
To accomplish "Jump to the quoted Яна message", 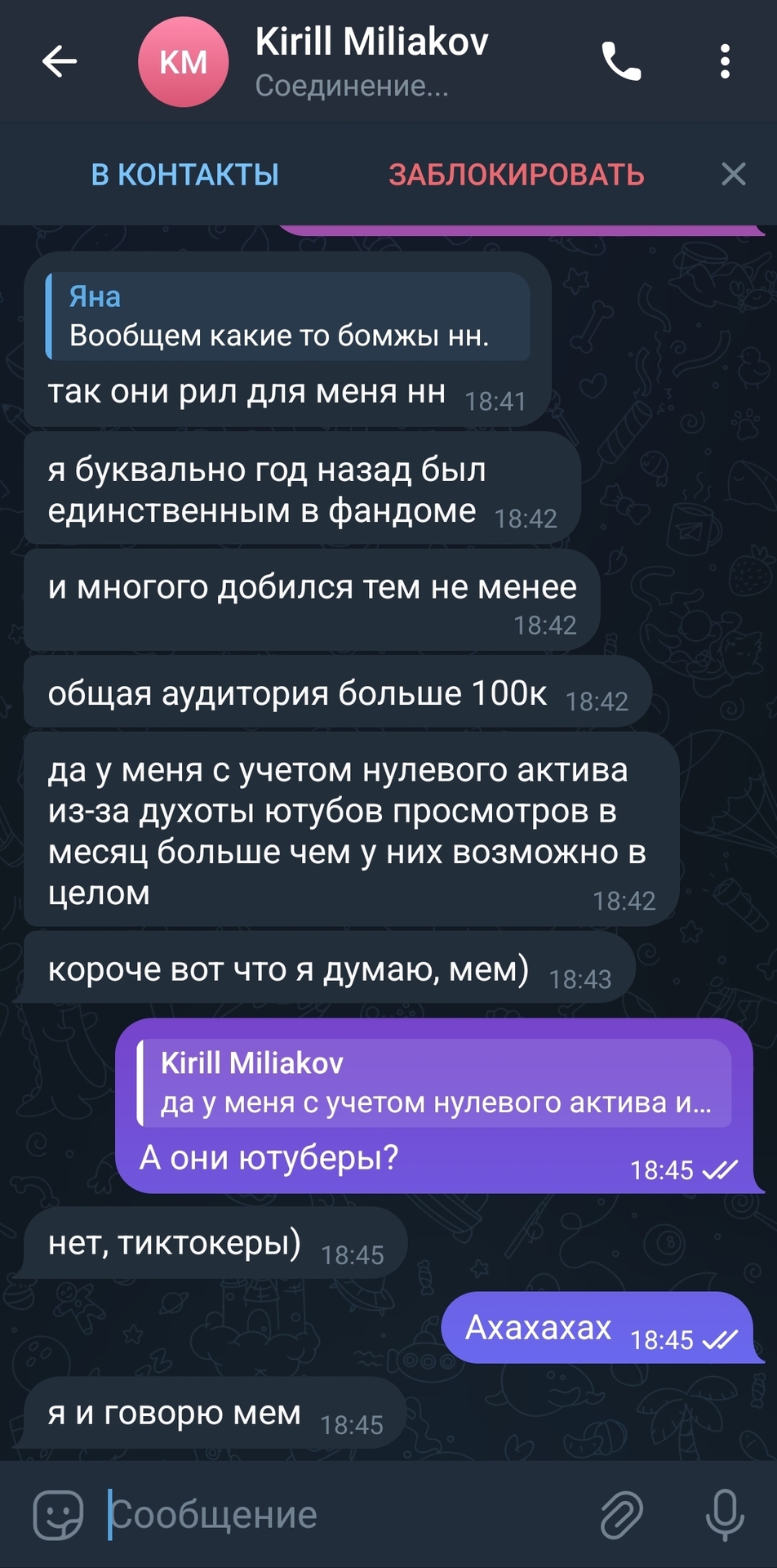I will [x=287, y=317].
